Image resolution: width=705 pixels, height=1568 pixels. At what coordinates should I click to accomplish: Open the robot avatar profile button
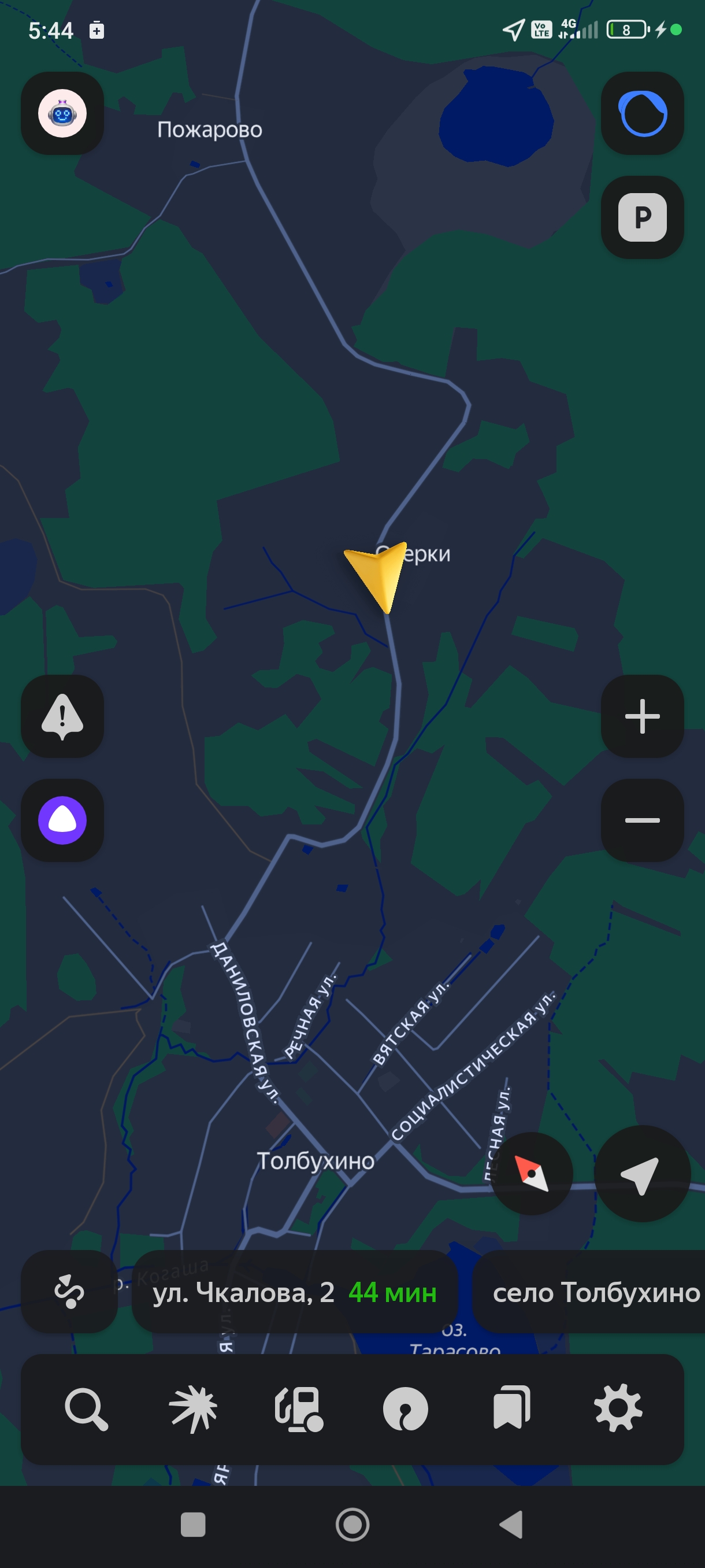pyautogui.click(x=62, y=114)
